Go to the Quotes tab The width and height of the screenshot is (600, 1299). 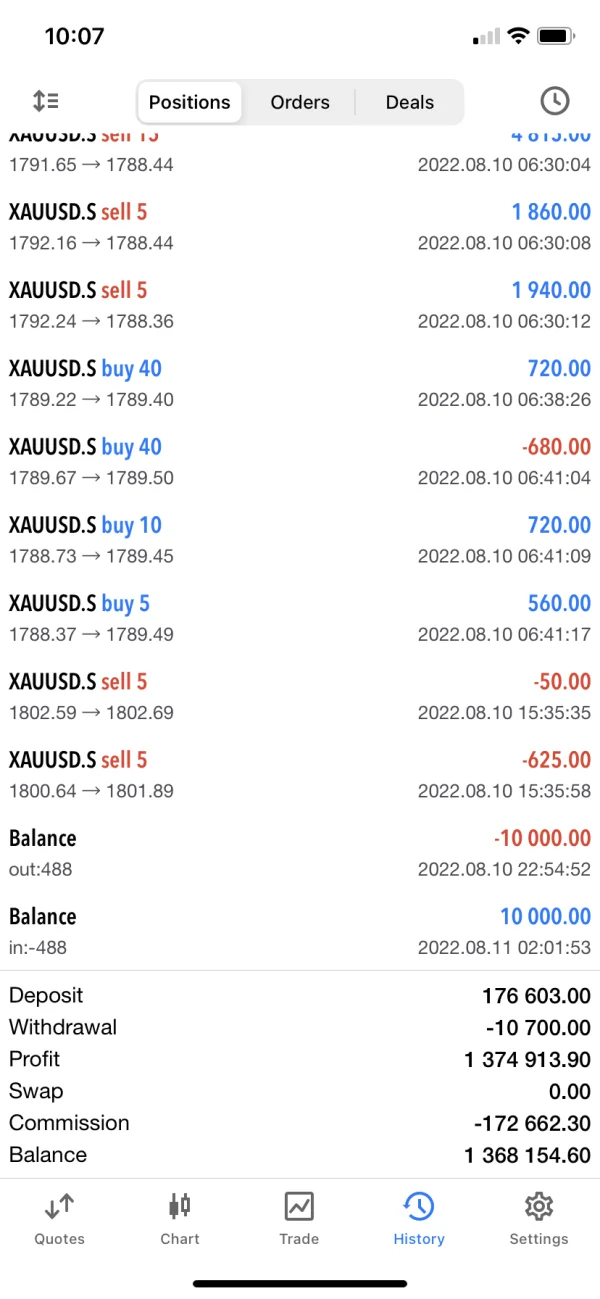59,1218
